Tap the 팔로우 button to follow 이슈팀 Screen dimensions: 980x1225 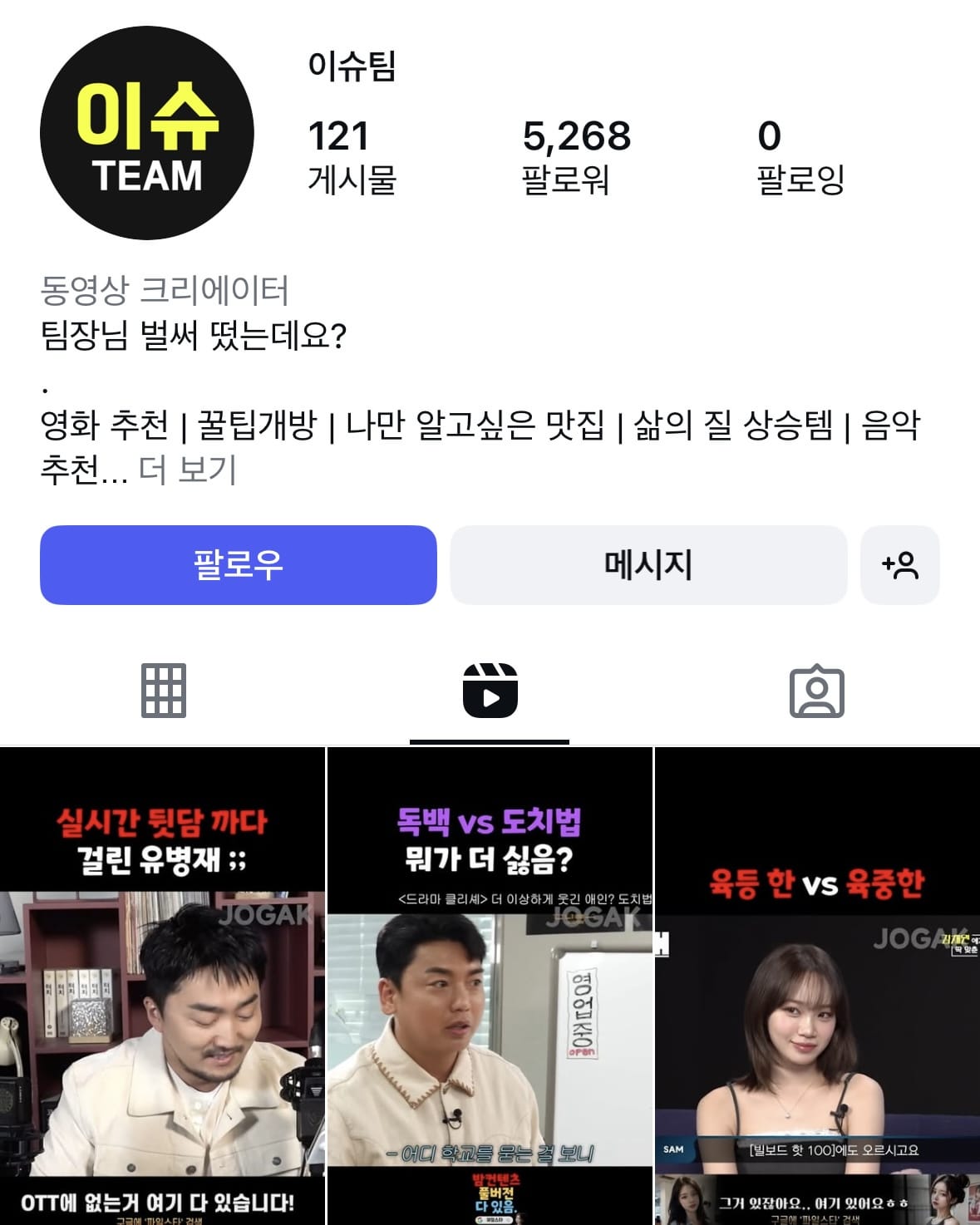(x=238, y=565)
